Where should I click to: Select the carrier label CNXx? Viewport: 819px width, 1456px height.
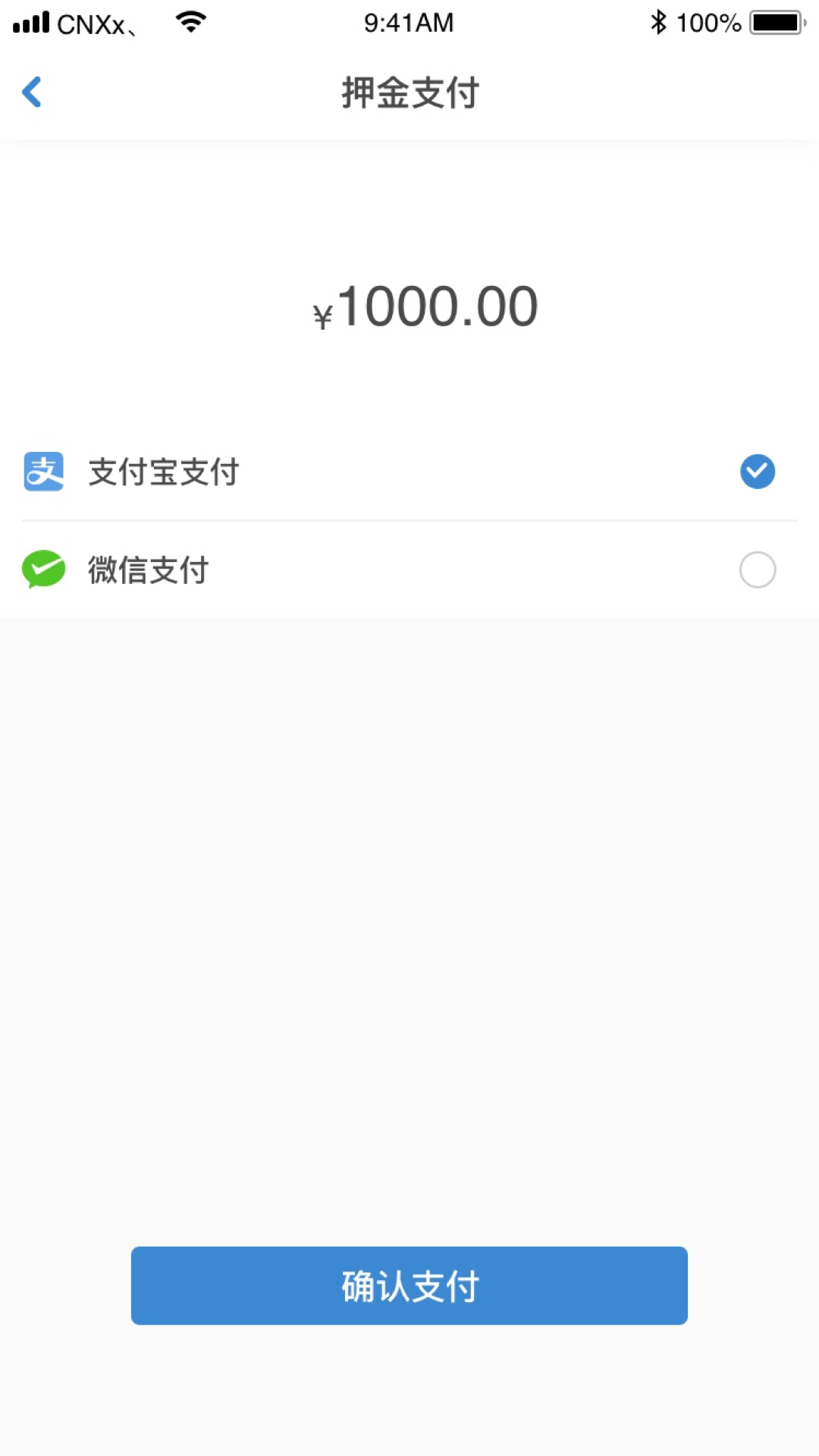pyautogui.click(x=97, y=22)
